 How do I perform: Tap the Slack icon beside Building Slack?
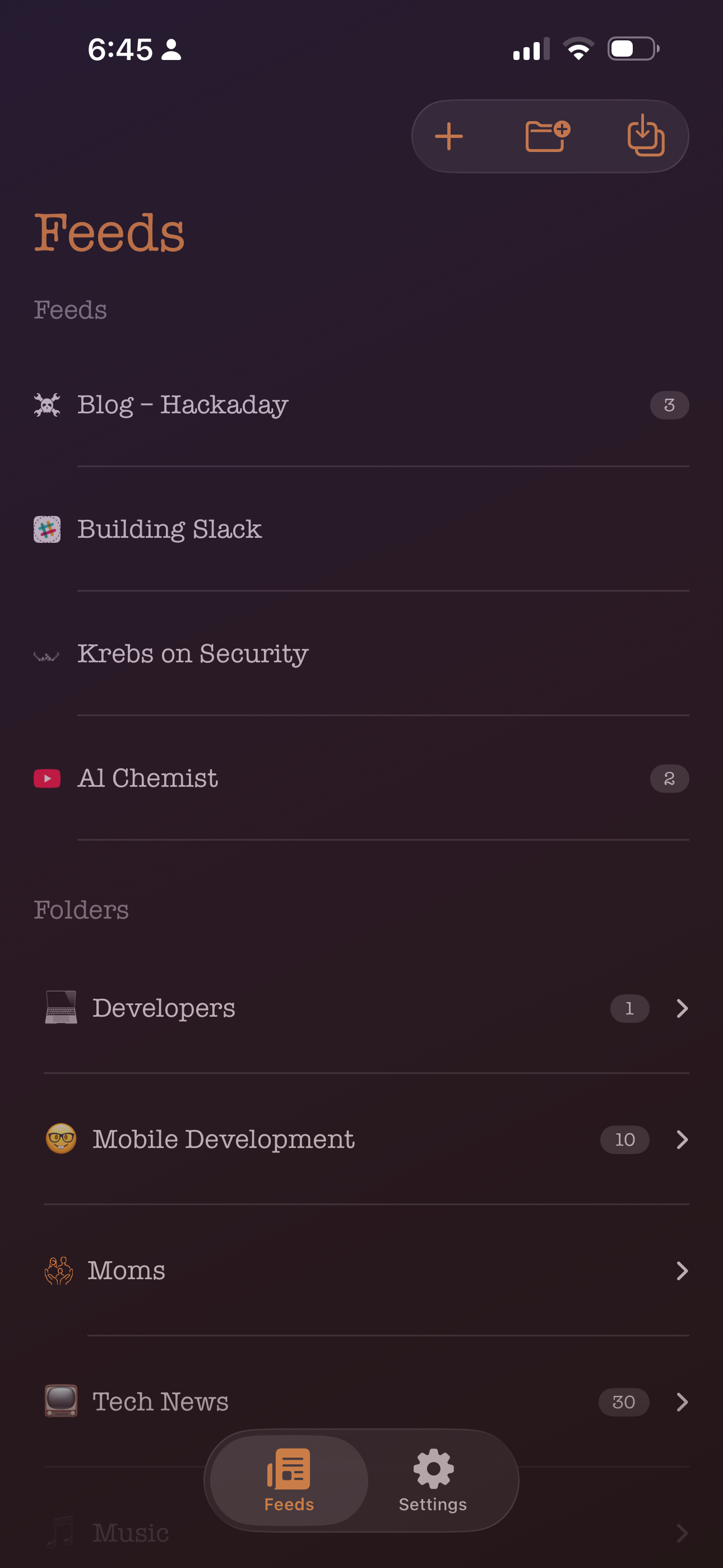point(47,529)
